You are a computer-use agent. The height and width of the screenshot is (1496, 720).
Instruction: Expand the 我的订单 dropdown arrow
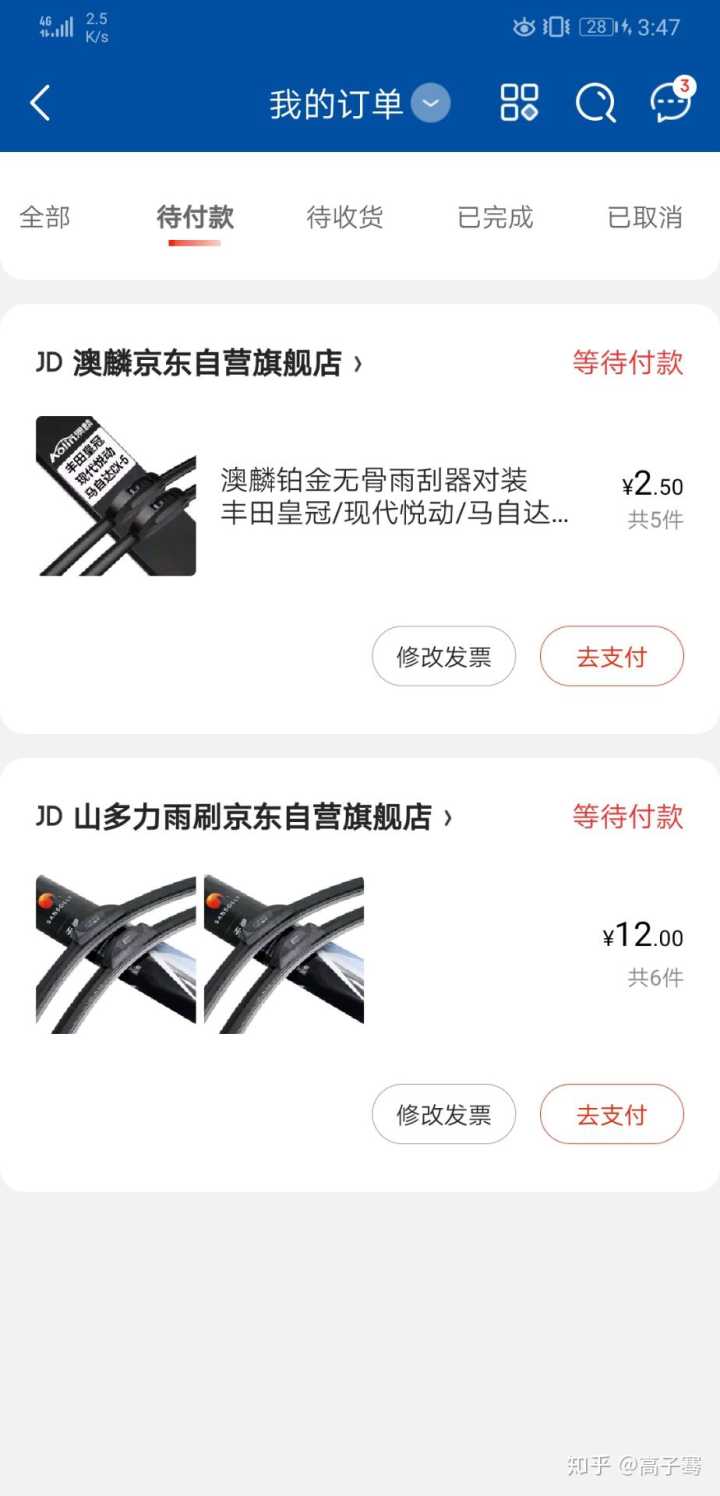(431, 103)
